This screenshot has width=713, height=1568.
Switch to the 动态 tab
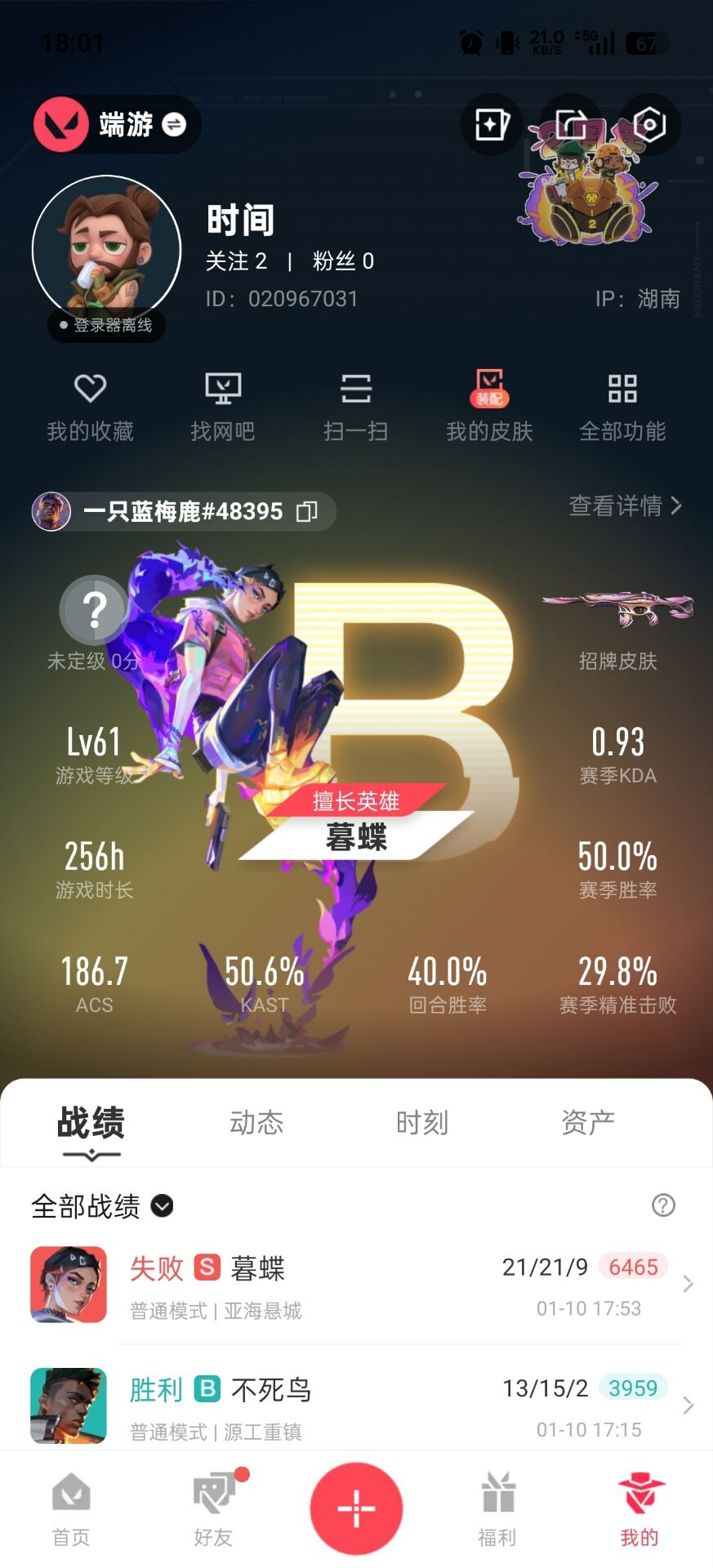pyautogui.click(x=256, y=1123)
